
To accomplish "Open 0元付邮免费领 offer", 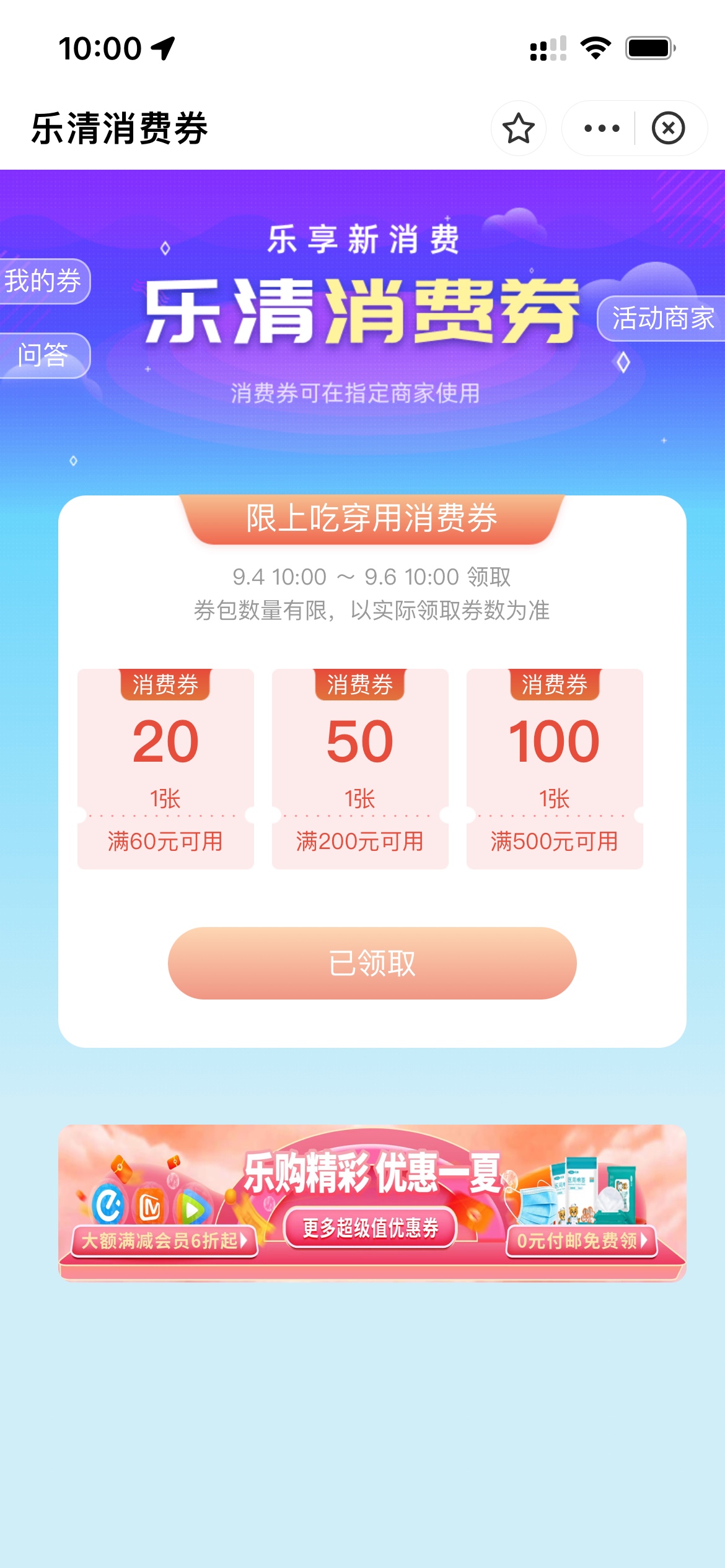I will [581, 1240].
